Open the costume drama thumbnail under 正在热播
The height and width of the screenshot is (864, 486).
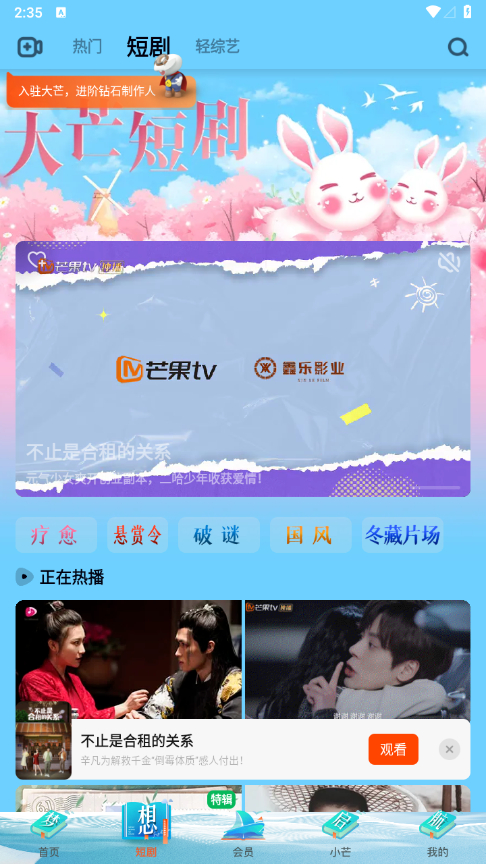[x=128, y=659]
